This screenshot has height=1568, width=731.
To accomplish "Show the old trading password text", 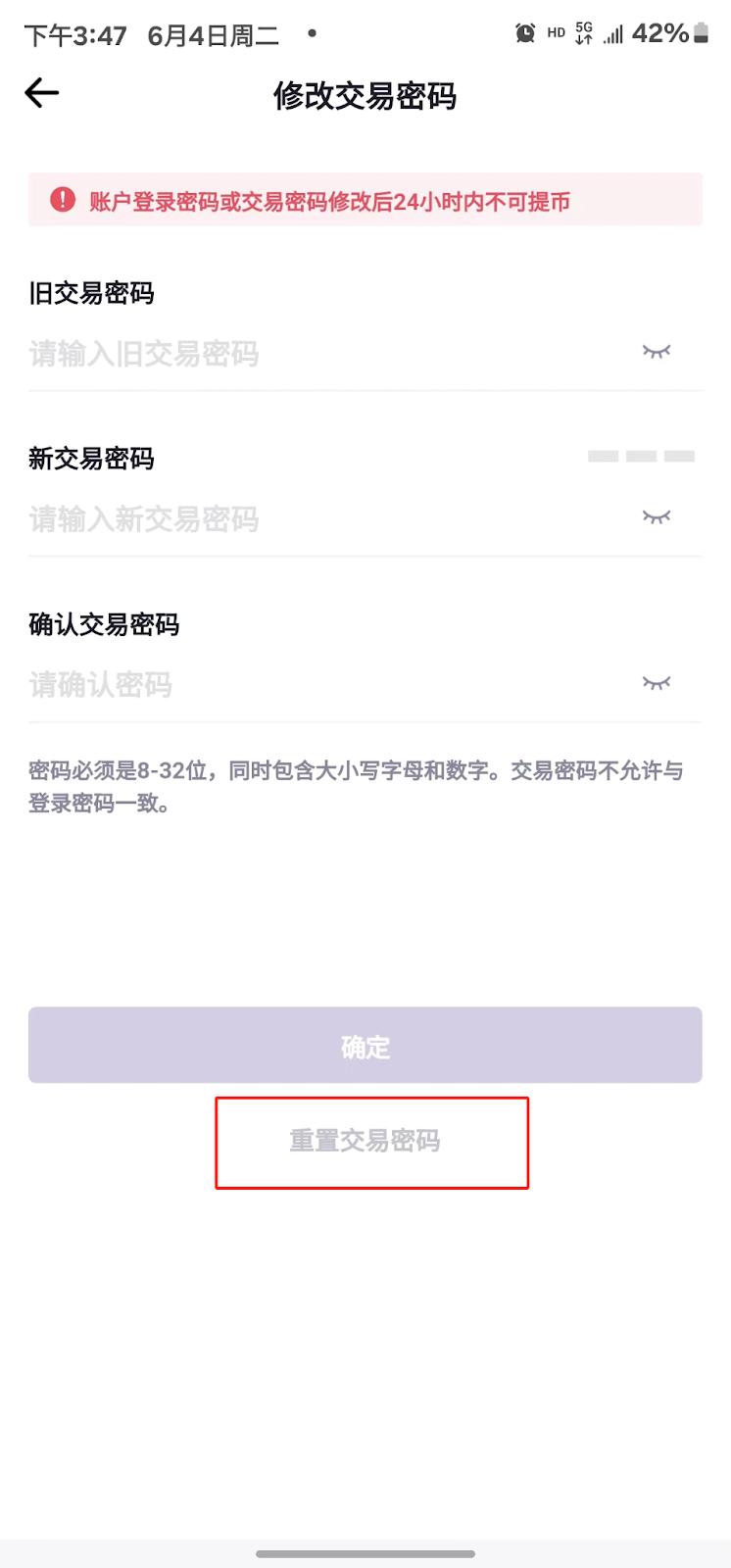I will (x=656, y=352).
